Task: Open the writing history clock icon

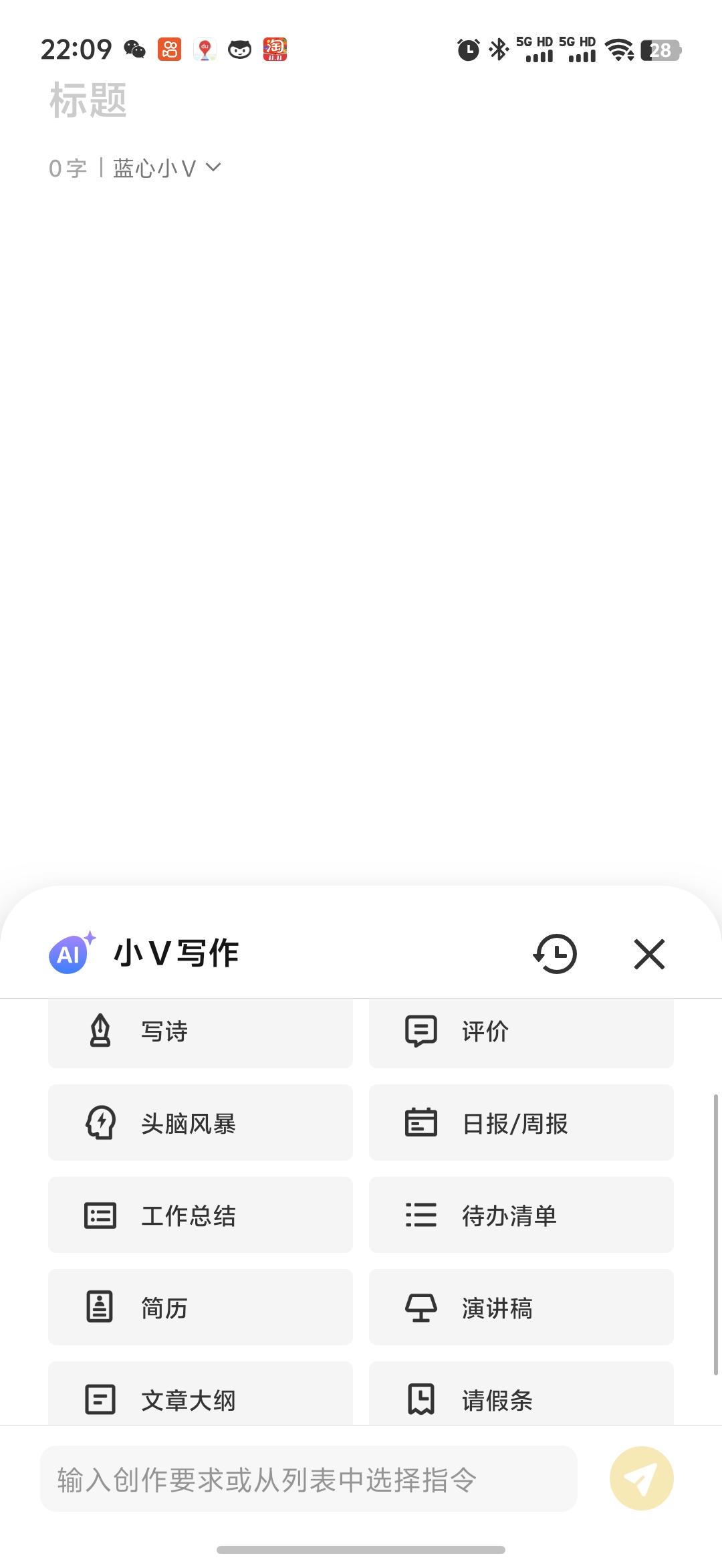Action: coord(555,953)
